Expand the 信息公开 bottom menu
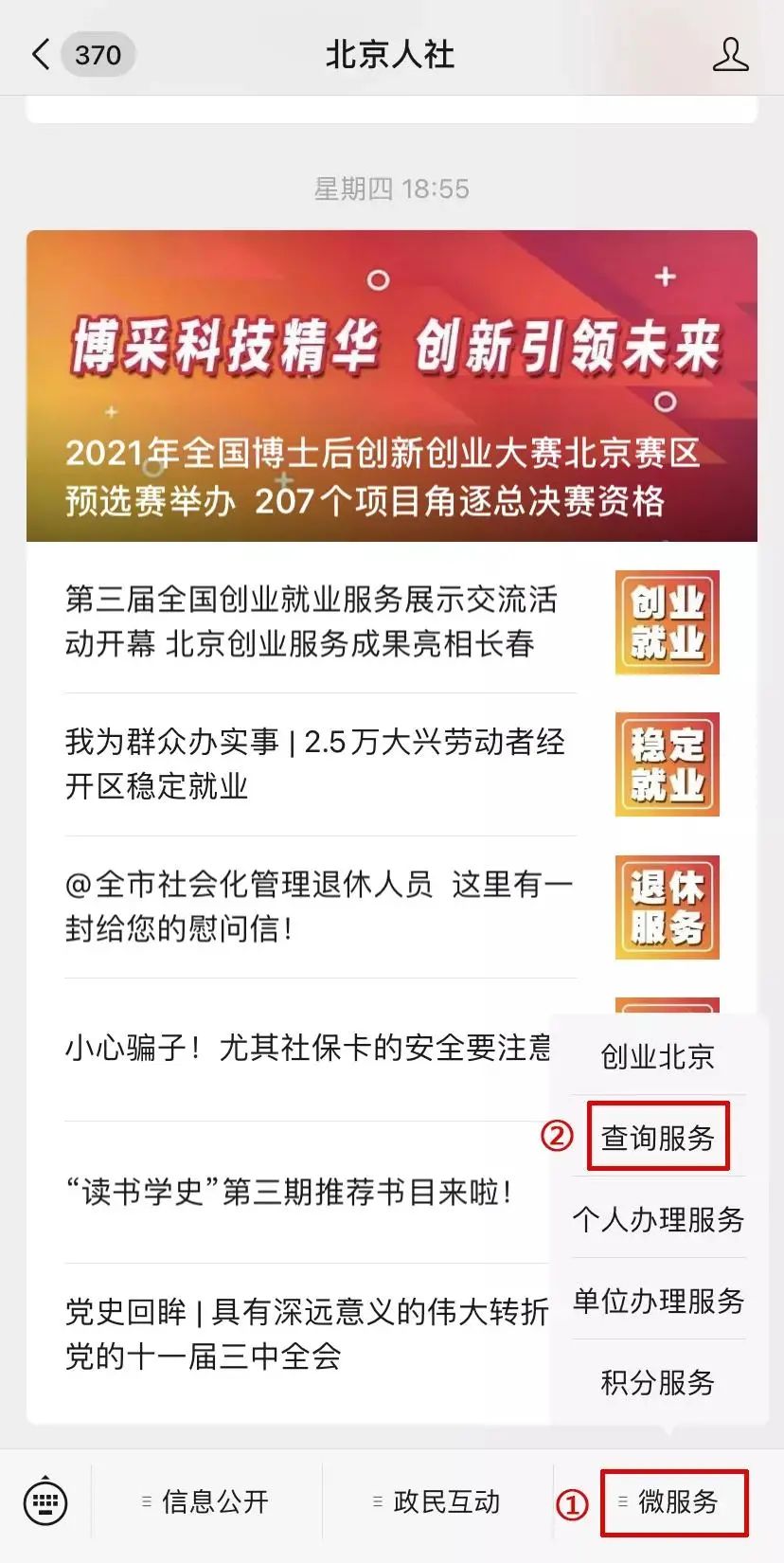 pyautogui.click(x=206, y=1501)
